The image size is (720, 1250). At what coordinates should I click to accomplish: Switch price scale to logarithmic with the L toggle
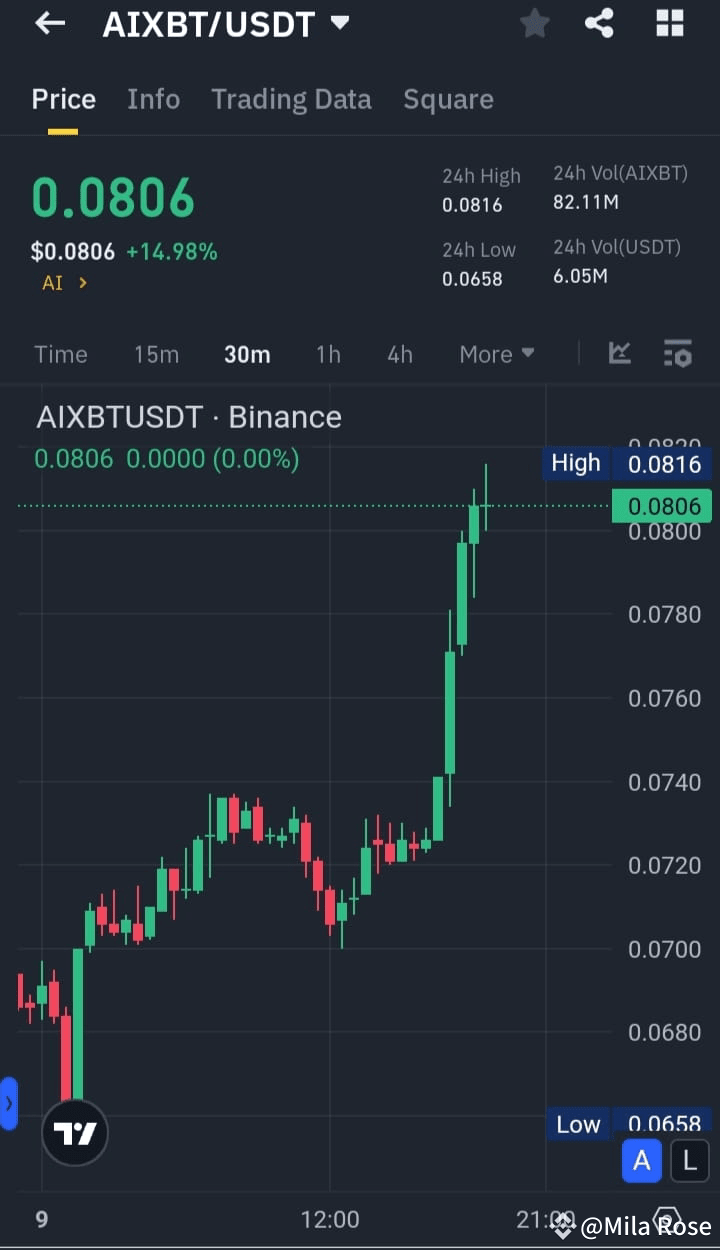pos(688,1160)
